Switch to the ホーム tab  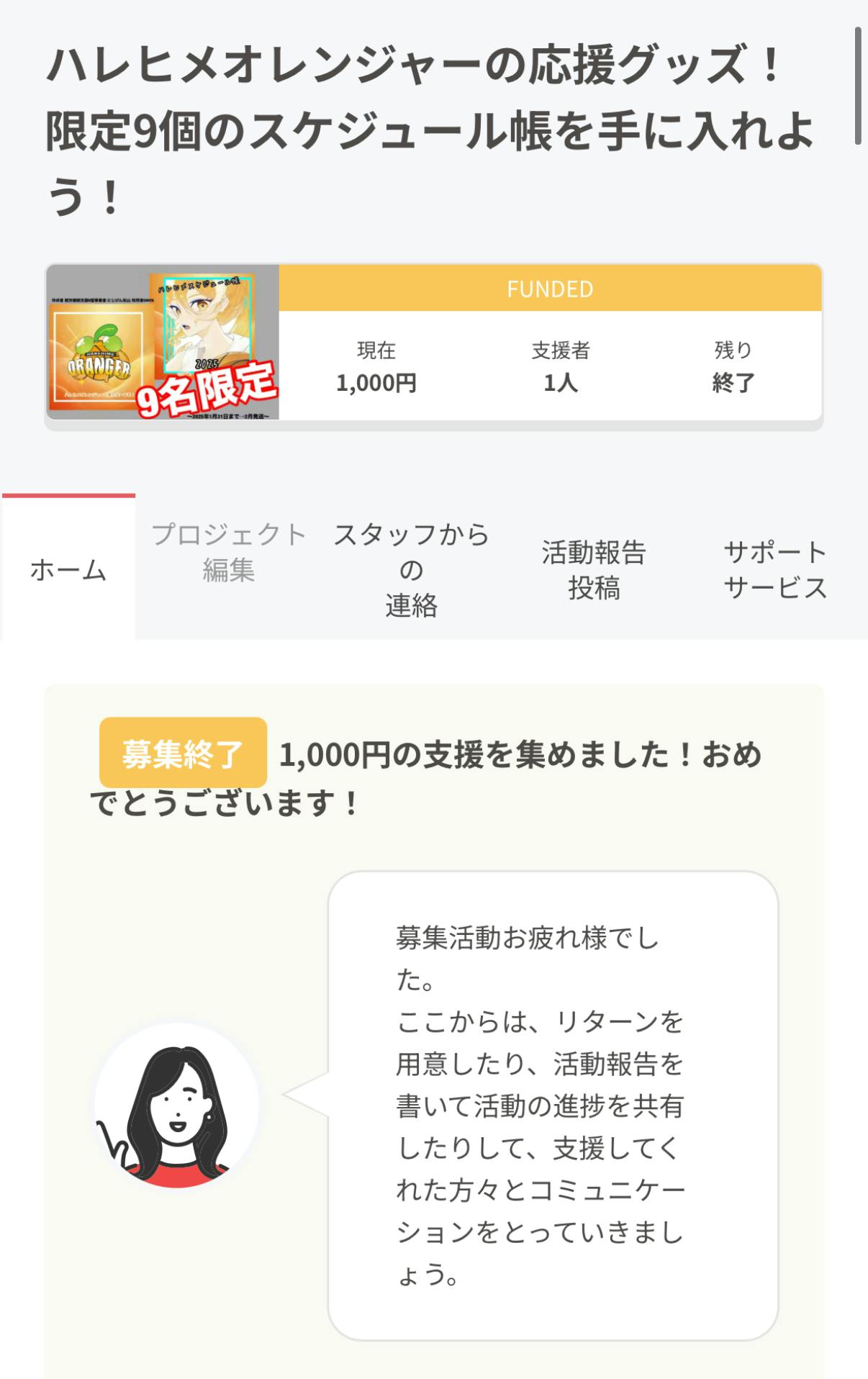click(68, 569)
